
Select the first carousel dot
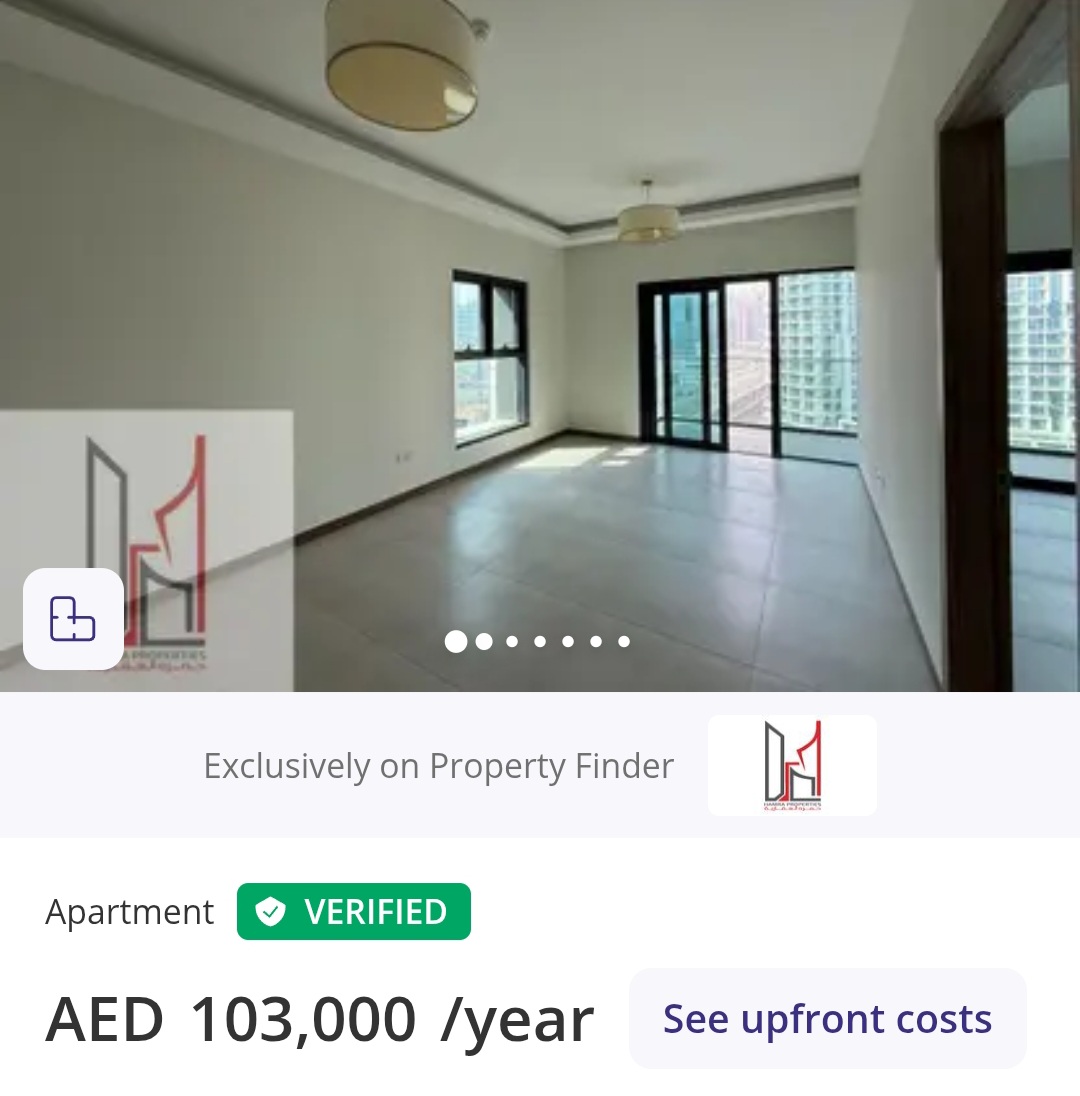(456, 643)
